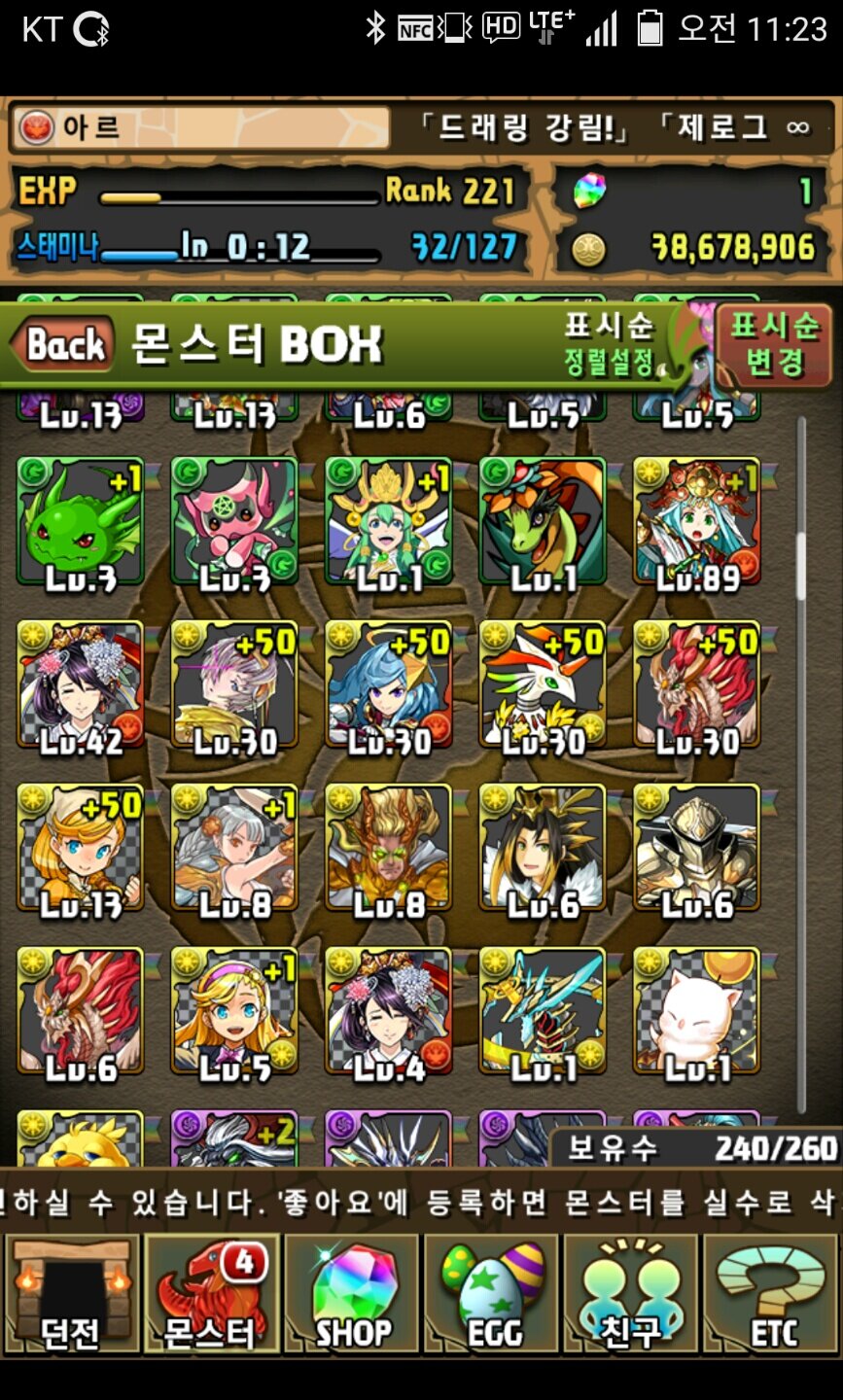Open the SHOP tab
Viewport: 843px width, 1400px height.
[x=352, y=1293]
